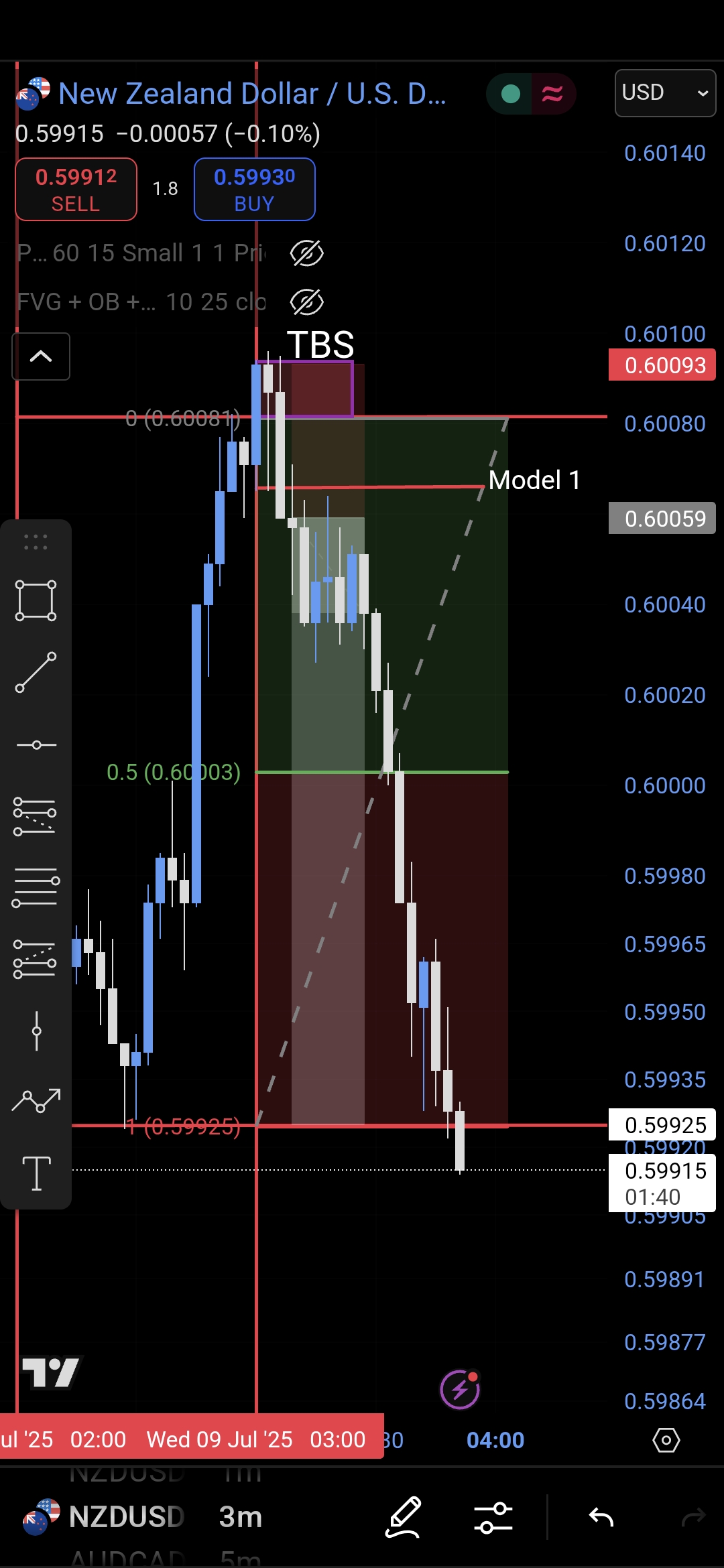Screen dimensions: 724x1568
Task: Open the price scale settings hexagon icon
Action: coord(666,1440)
